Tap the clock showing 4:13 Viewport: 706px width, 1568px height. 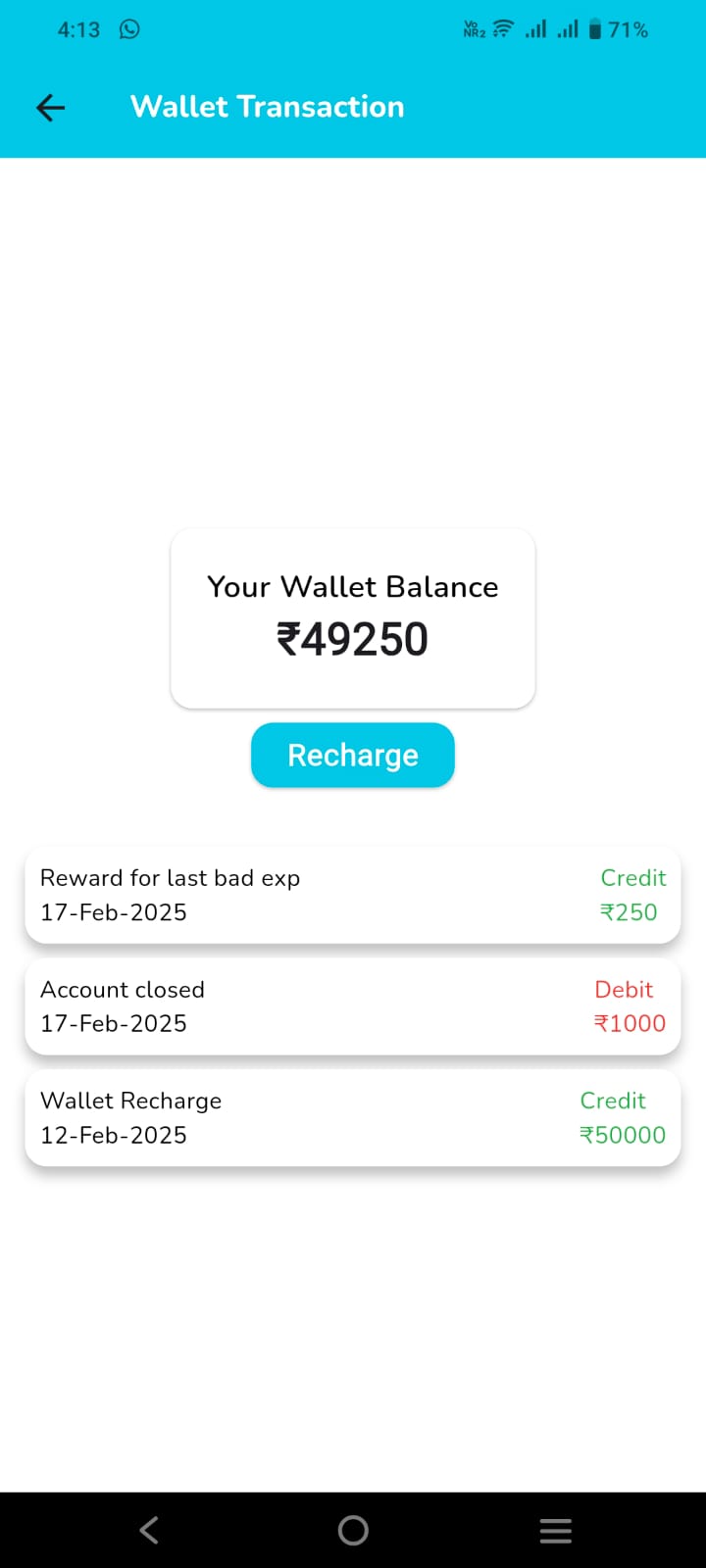[78, 29]
